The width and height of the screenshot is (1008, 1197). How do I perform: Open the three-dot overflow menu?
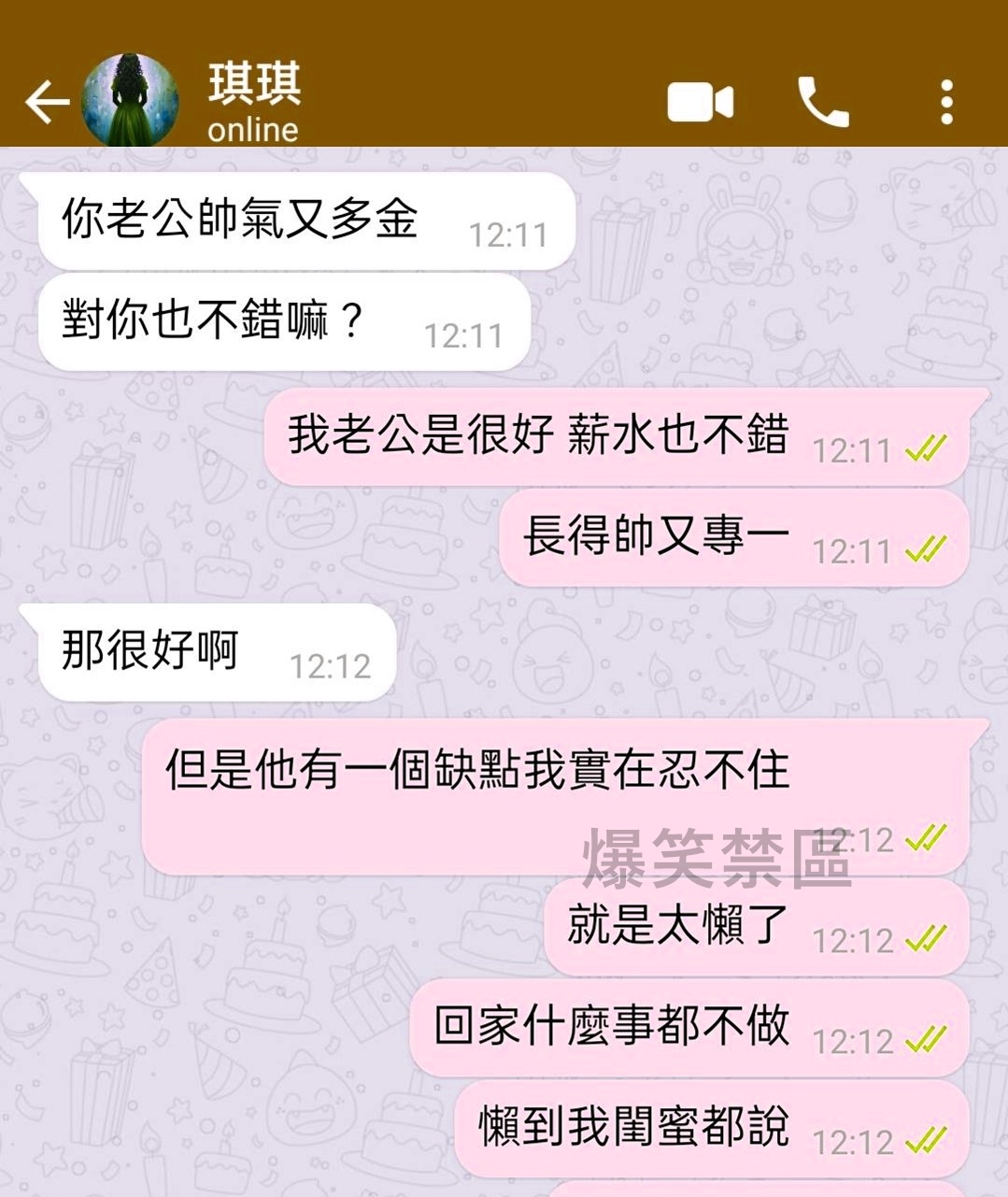[946, 102]
